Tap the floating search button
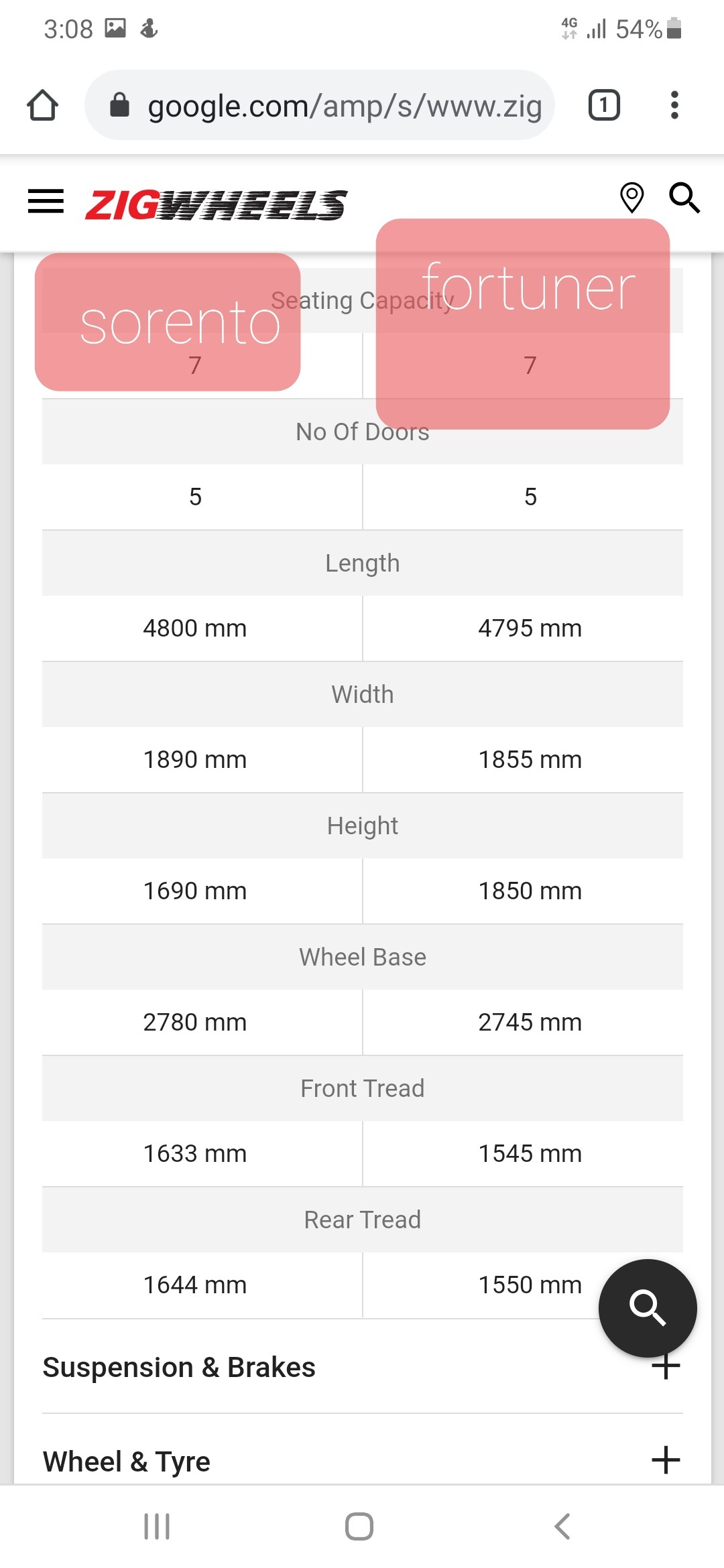The width and height of the screenshot is (724, 1568). (x=648, y=1308)
